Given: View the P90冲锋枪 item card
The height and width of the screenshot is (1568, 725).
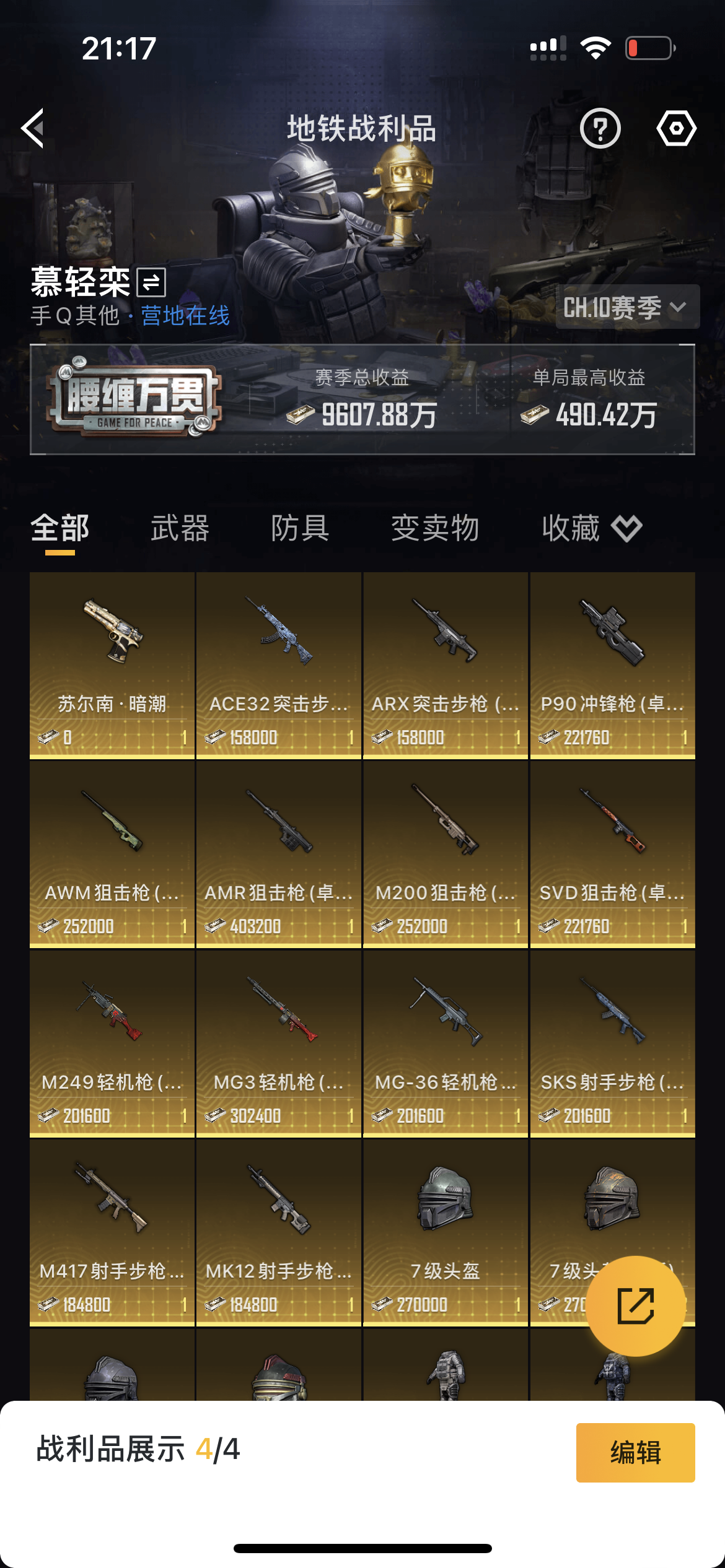Looking at the screenshot, I should pyautogui.click(x=612, y=664).
